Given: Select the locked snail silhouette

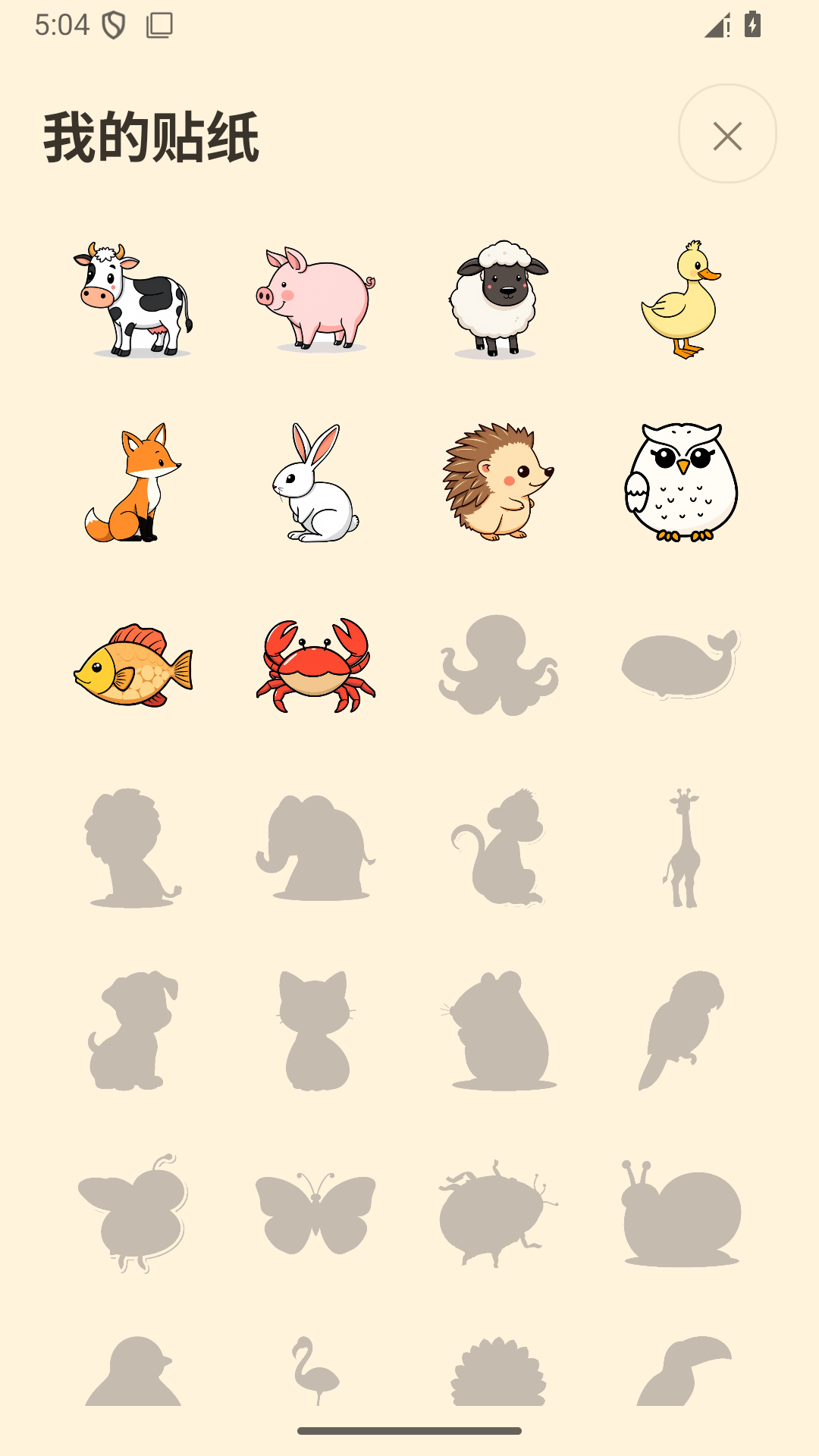Looking at the screenshot, I should (x=681, y=1213).
